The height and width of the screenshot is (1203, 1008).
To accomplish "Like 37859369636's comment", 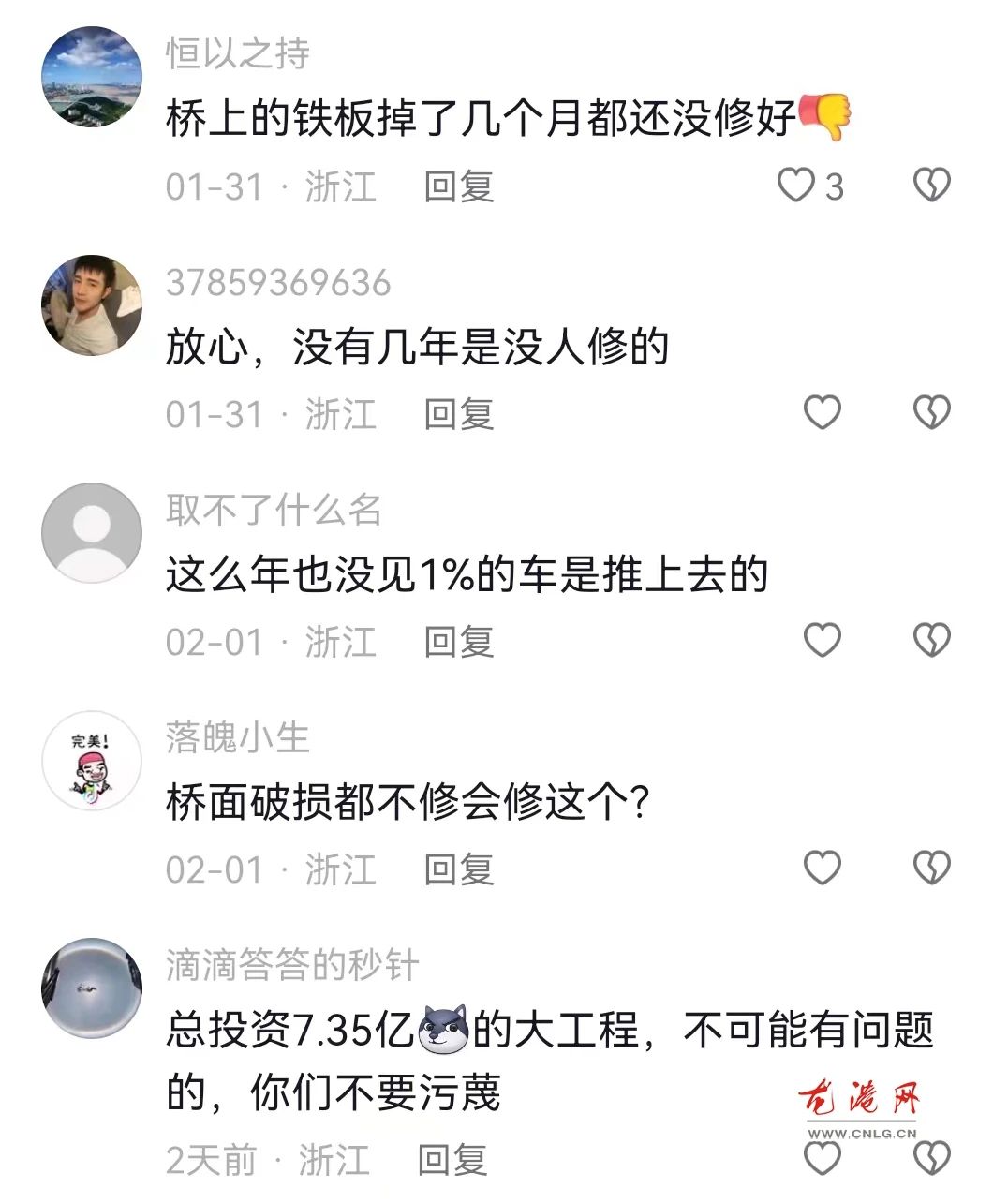I will tap(823, 412).
